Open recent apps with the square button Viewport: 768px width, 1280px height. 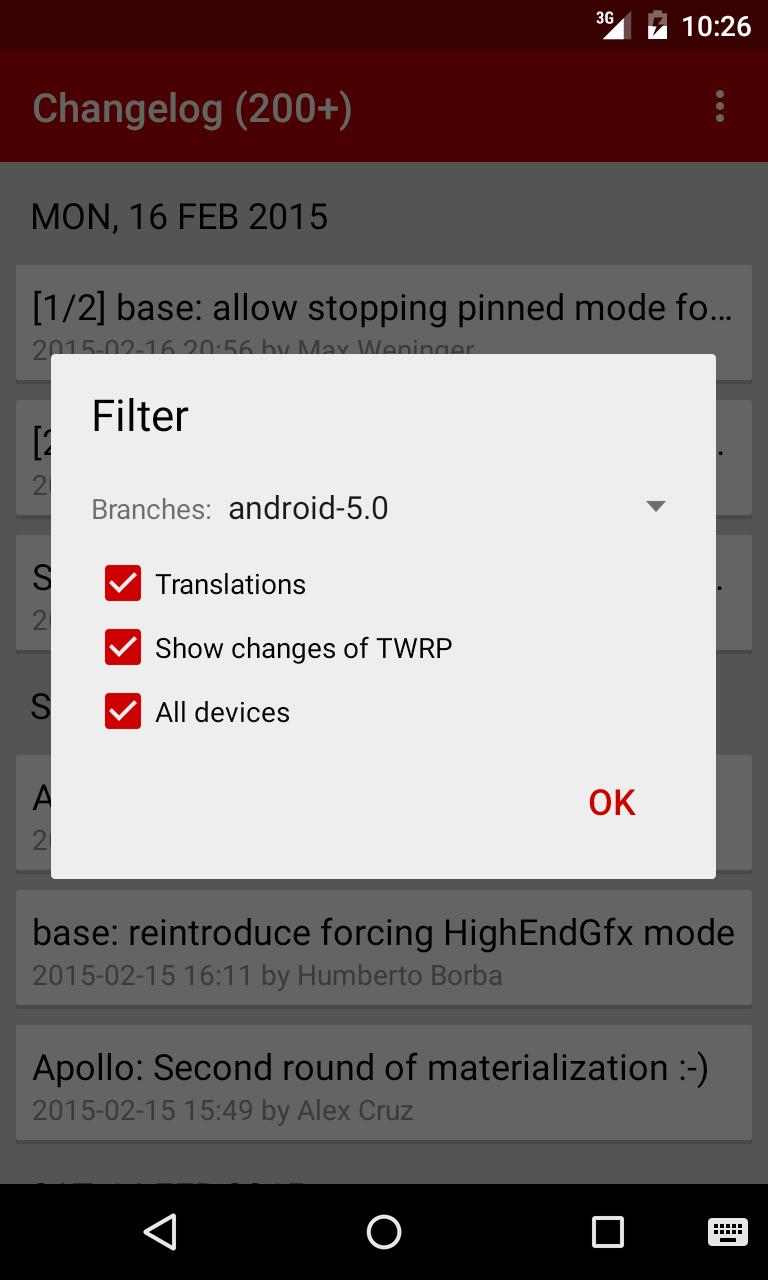click(606, 1232)
